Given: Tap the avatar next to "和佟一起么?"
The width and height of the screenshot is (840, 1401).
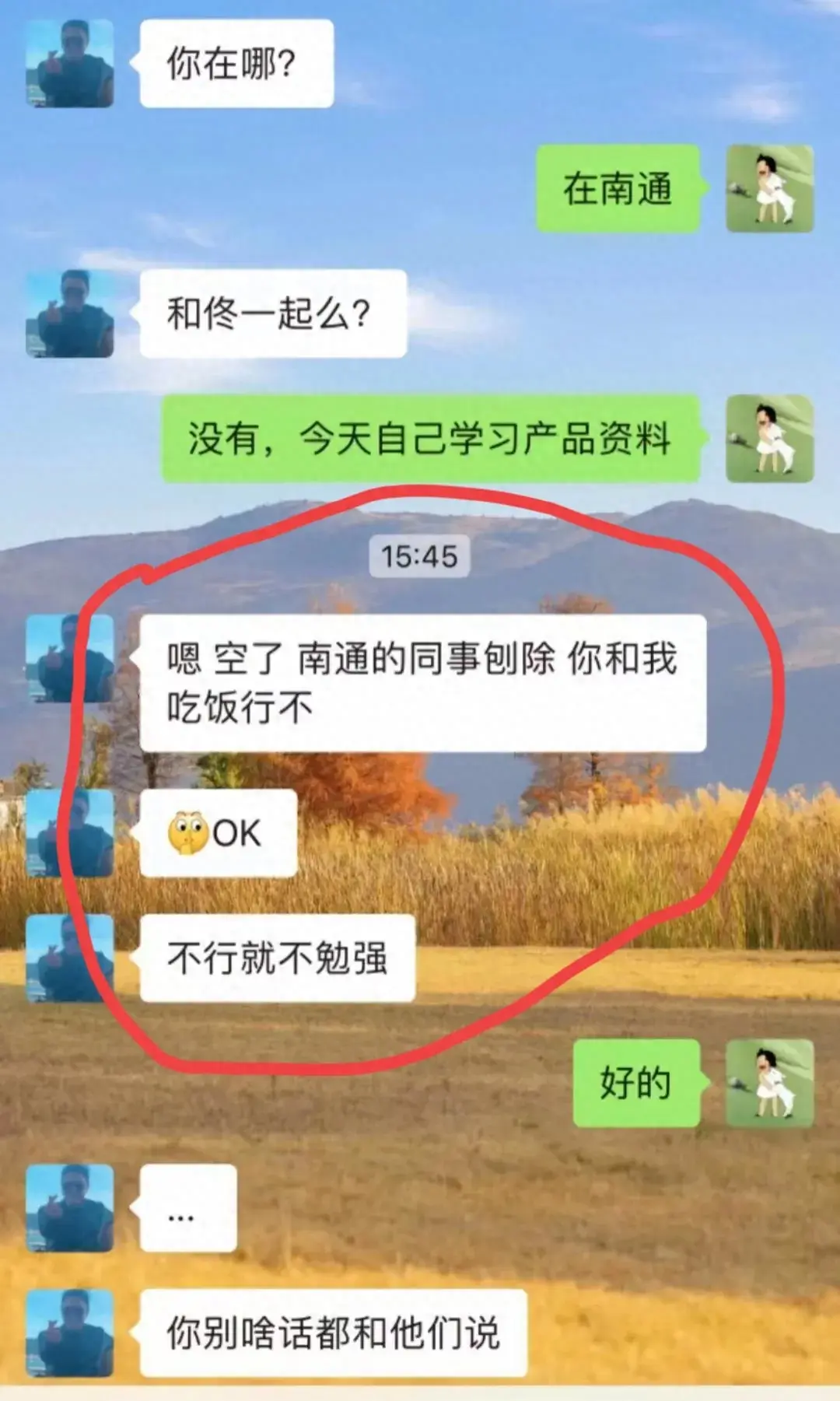Looking at the screenshot, I should [x=70, y=313].
